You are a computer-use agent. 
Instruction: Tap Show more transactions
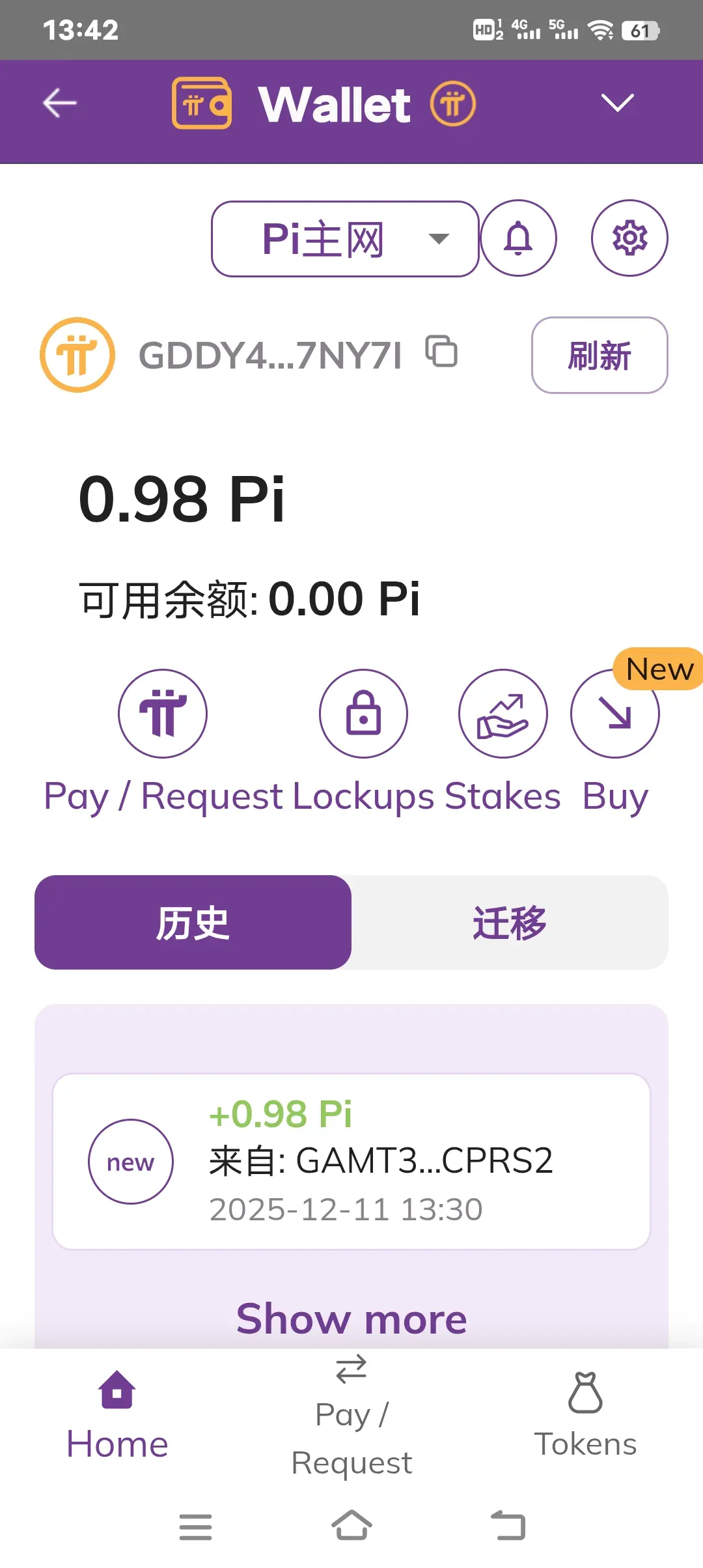[351, 1319]
